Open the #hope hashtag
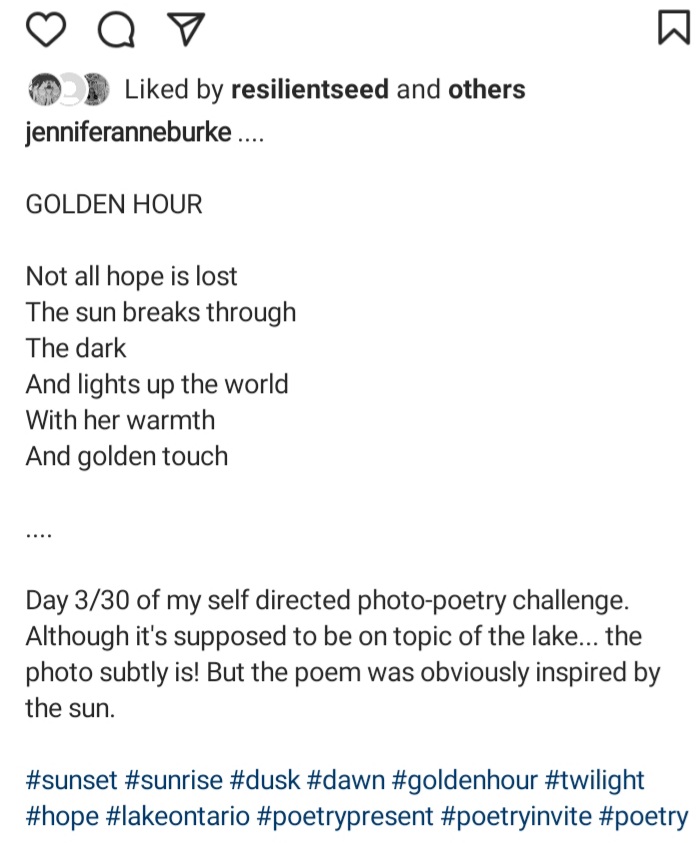The image size is (698, 843). tap(62, 816)
